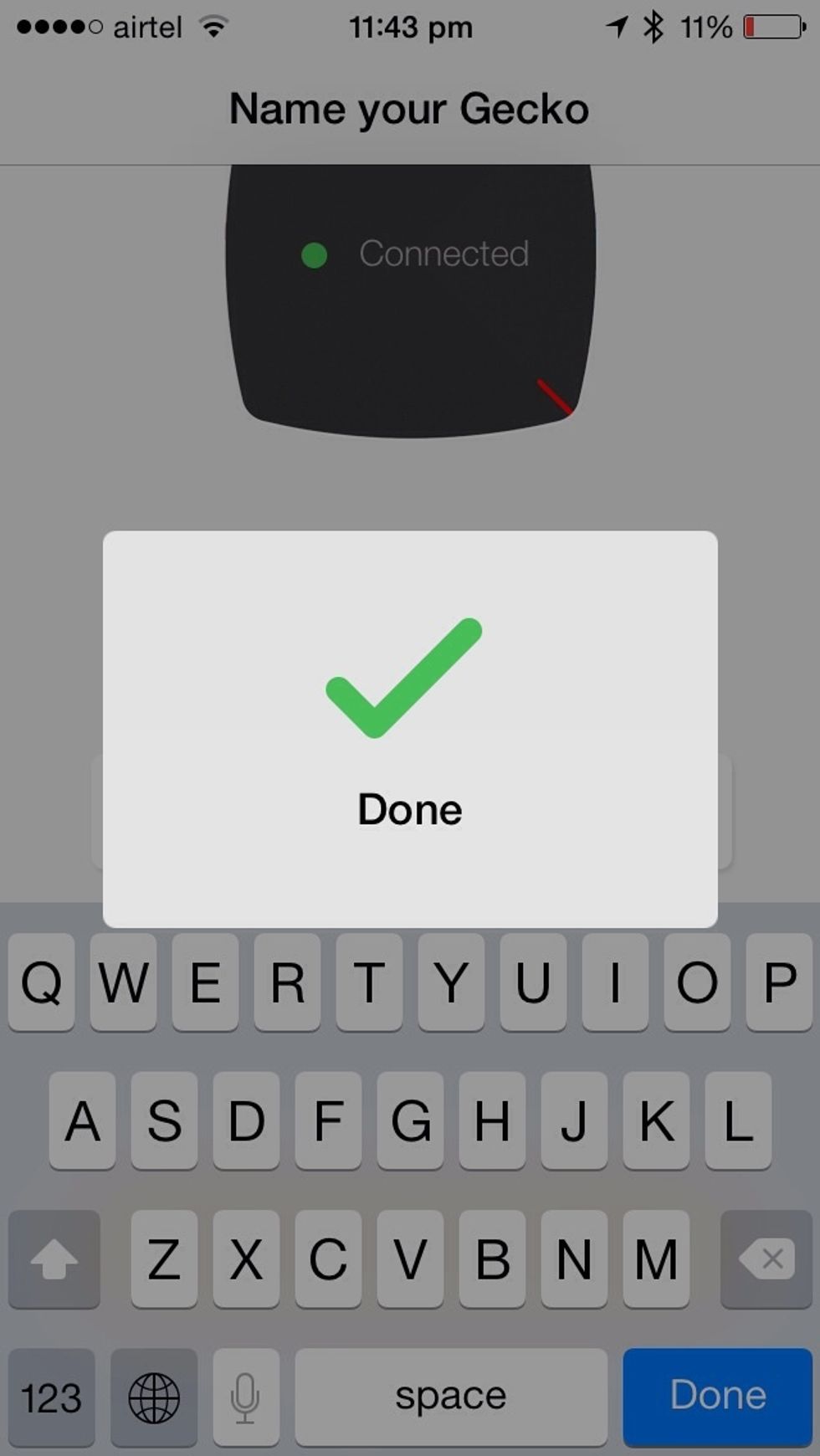Open the globe language switcher

tap(154, 1397)
